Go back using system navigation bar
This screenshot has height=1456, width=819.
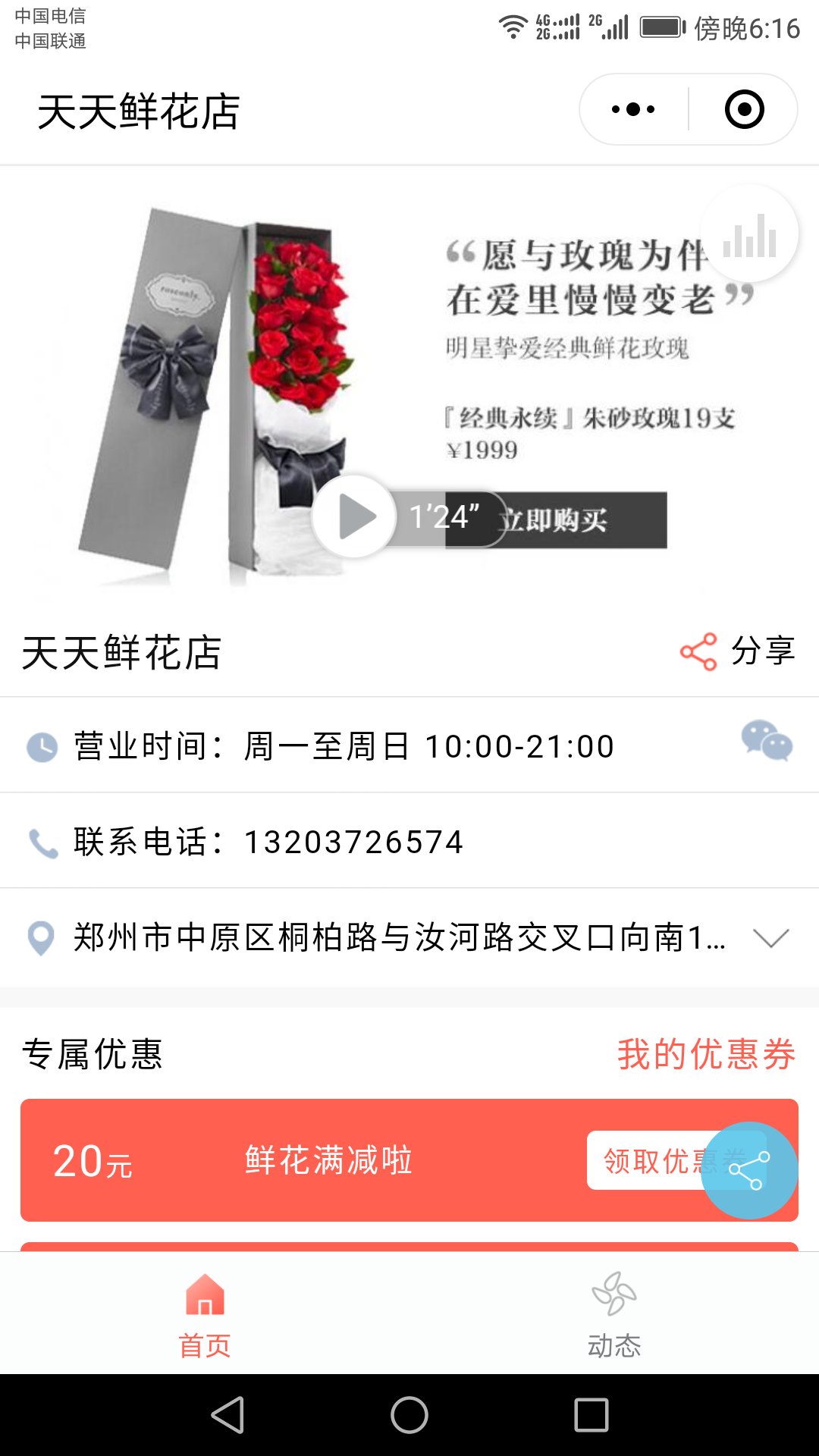(x=227, y=1415)
